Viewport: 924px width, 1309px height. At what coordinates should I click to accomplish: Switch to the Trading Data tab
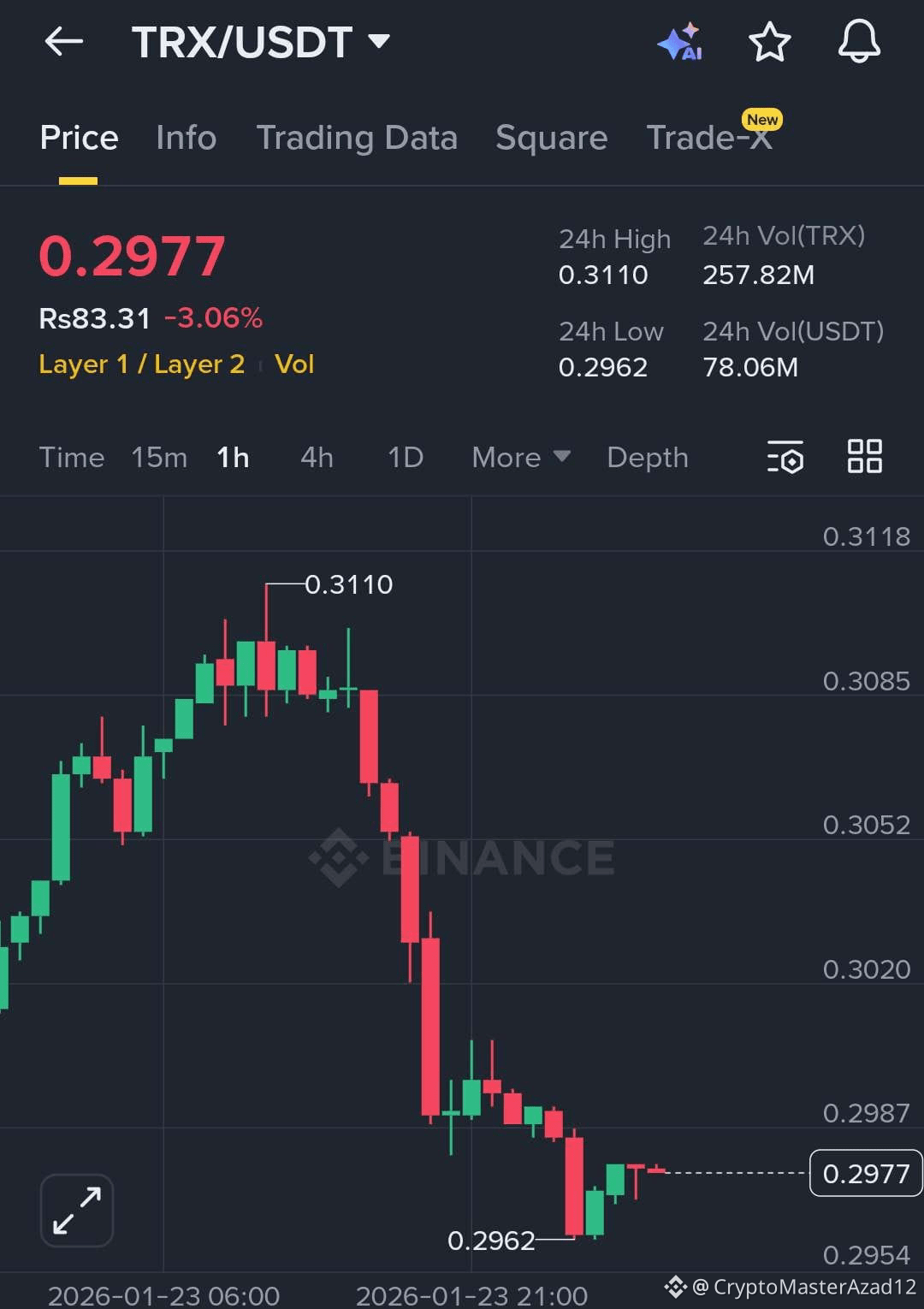(358, 137)
